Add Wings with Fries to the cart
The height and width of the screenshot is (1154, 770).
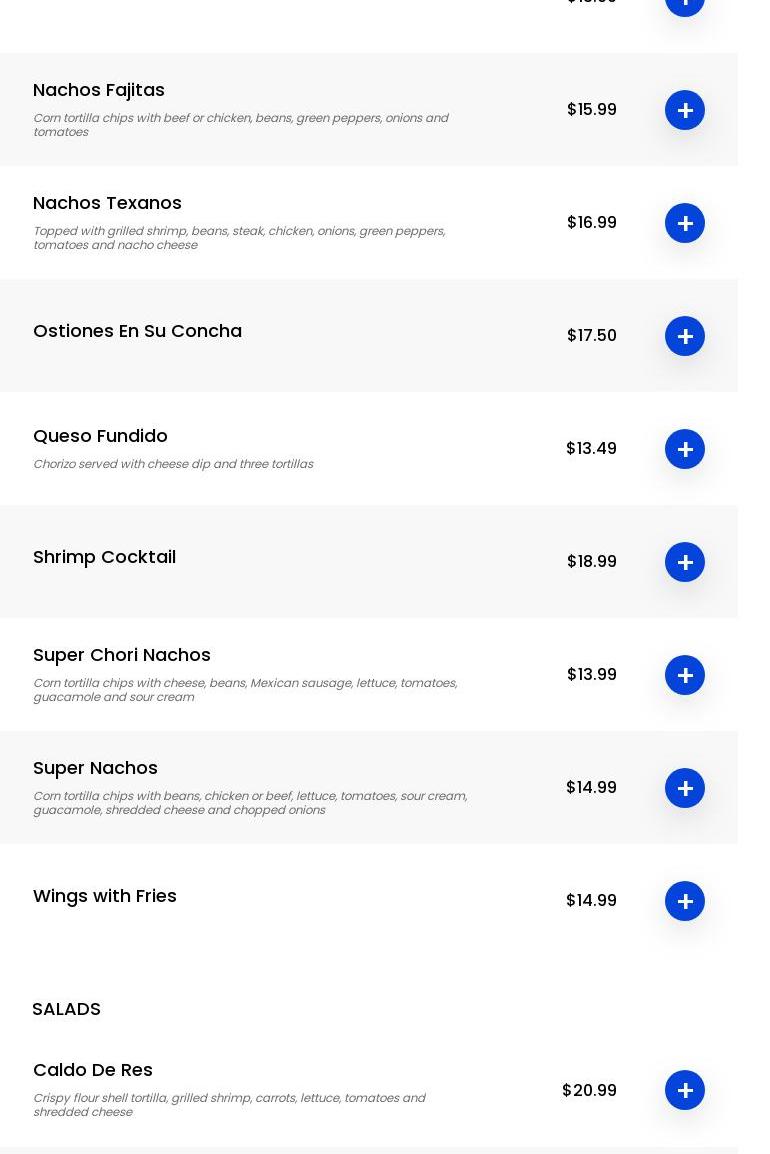click(685, 901)
